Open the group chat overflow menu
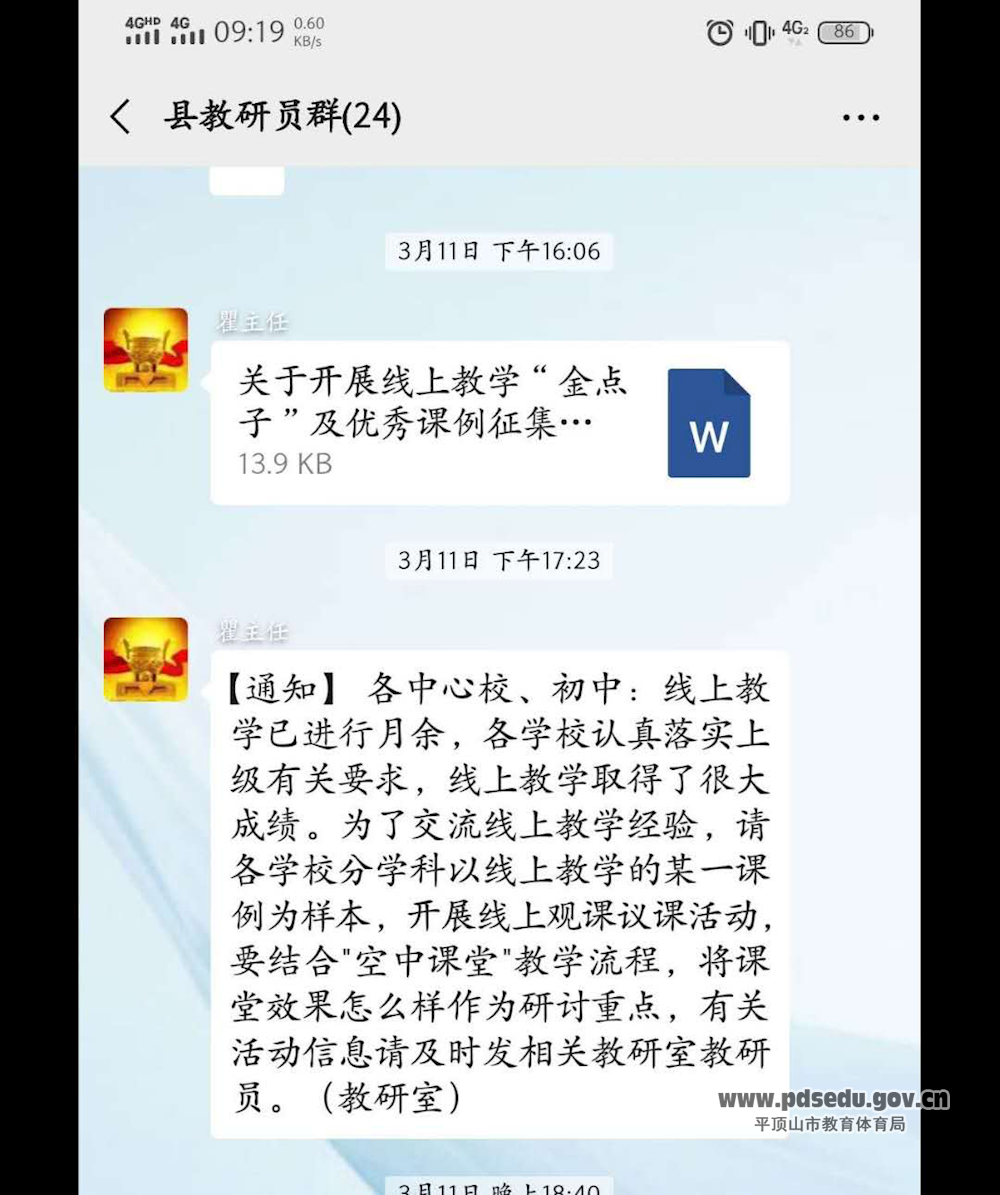The image size is (1000, 1195). point(860,117)
